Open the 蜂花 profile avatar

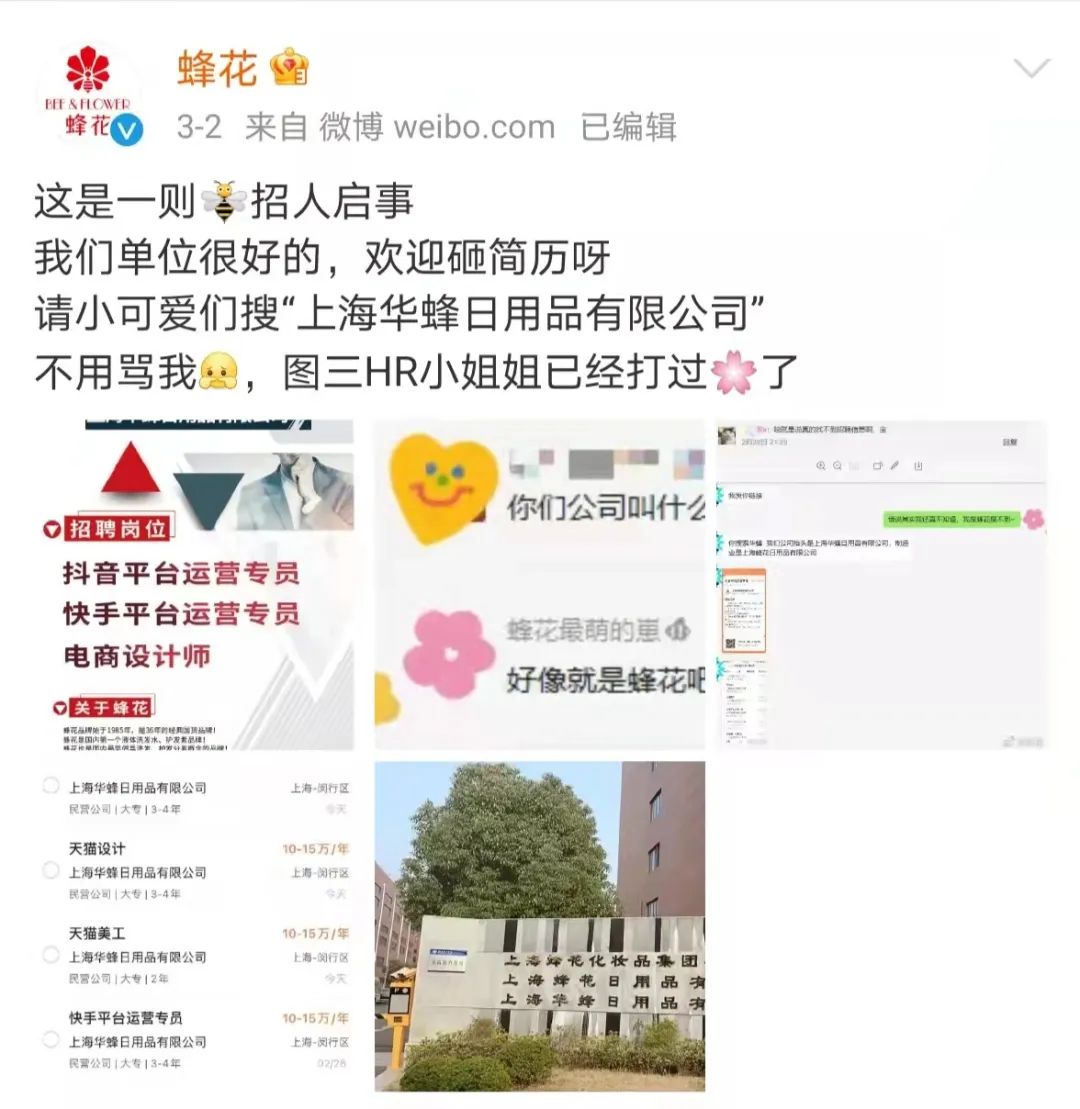click(92, 95)
